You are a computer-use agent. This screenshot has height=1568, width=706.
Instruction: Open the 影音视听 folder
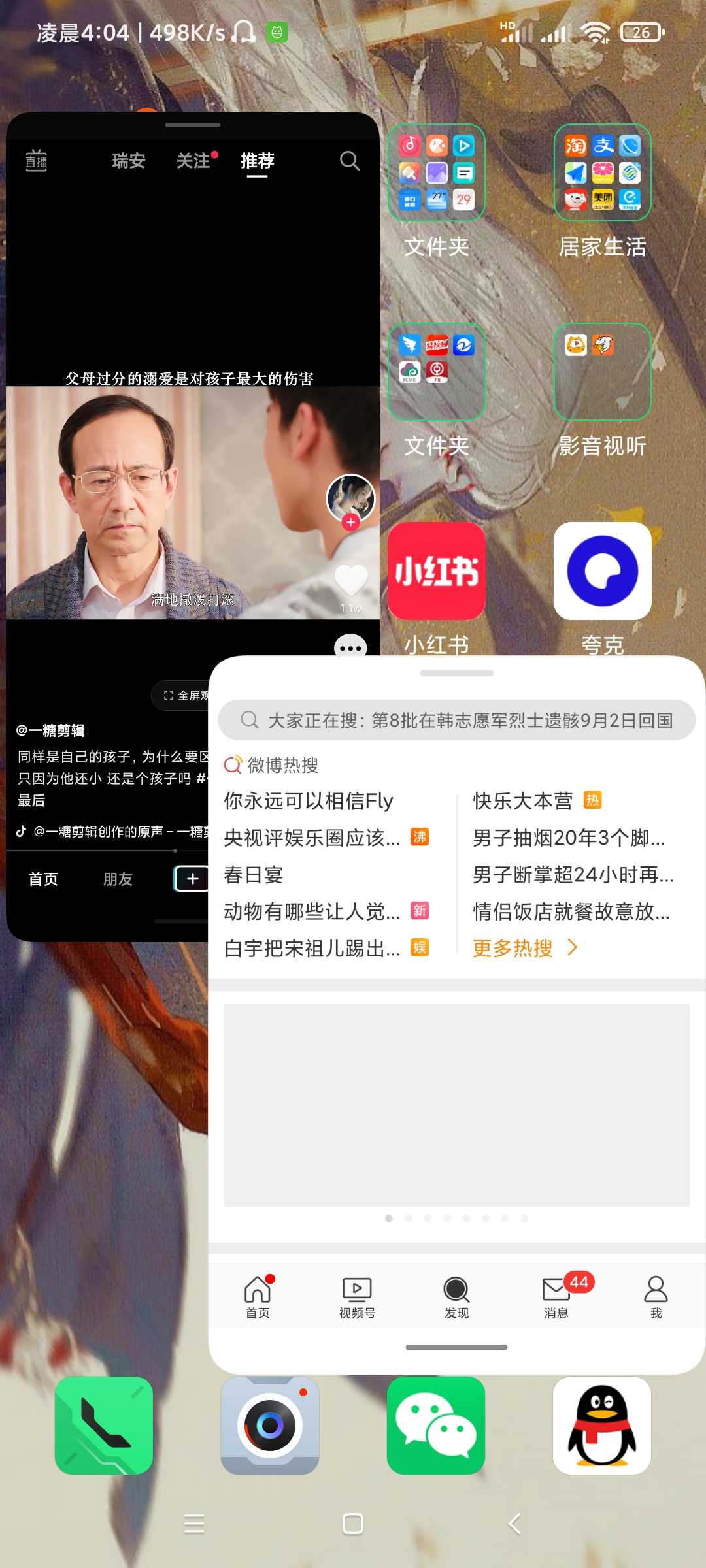[x=603, y=372]
